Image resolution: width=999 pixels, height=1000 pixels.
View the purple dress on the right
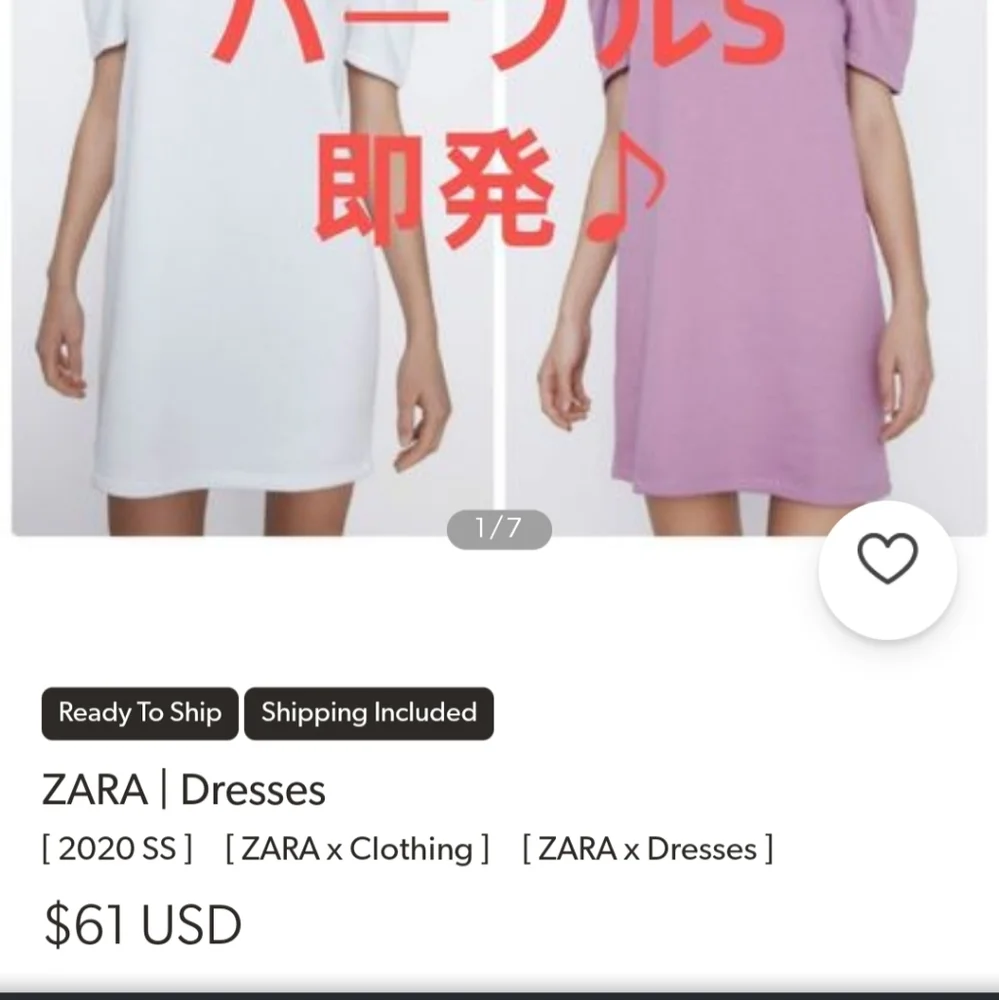(x=750, y=300)
